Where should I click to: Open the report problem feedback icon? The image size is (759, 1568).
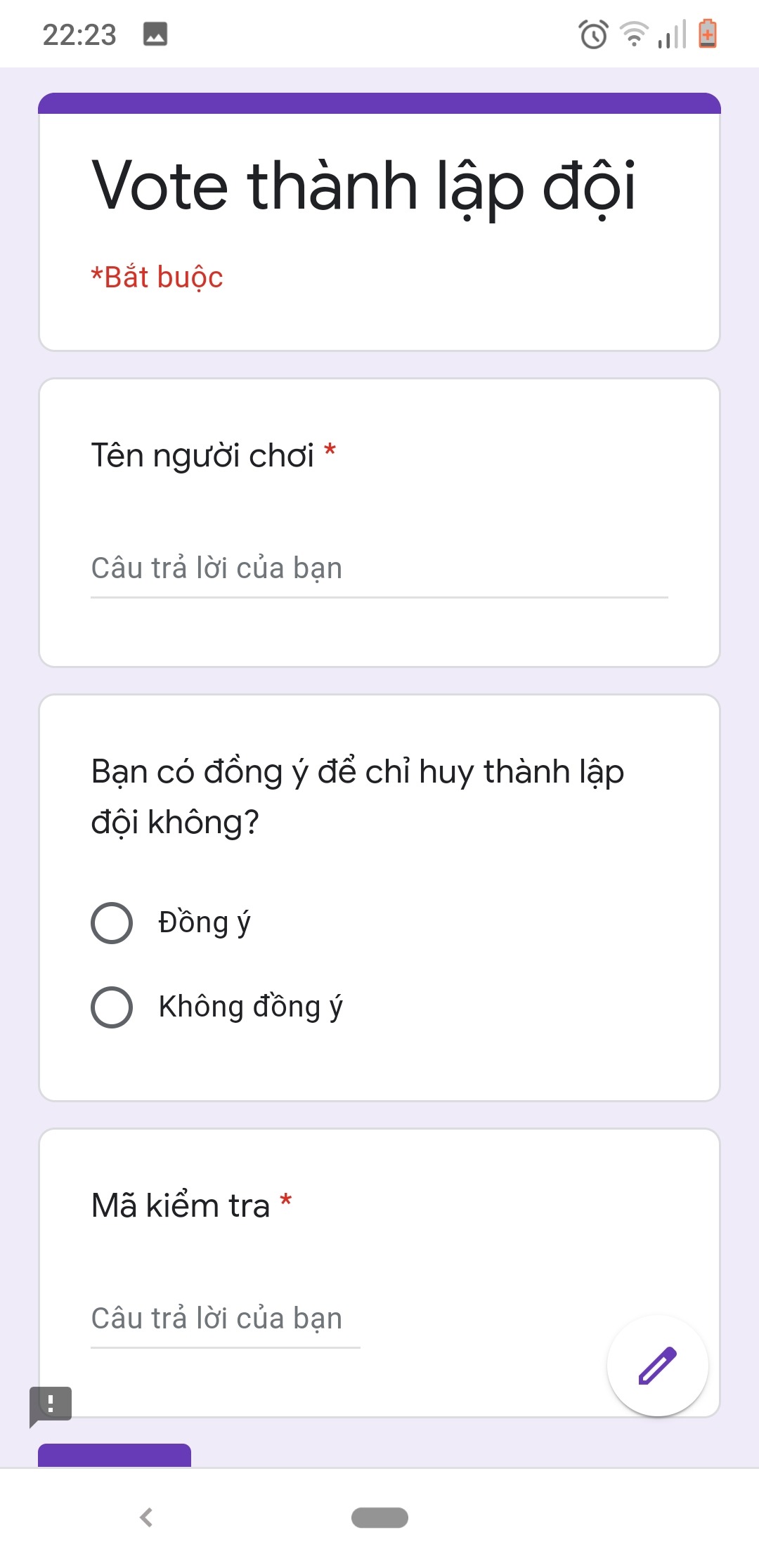click(x=51, y=1405)
